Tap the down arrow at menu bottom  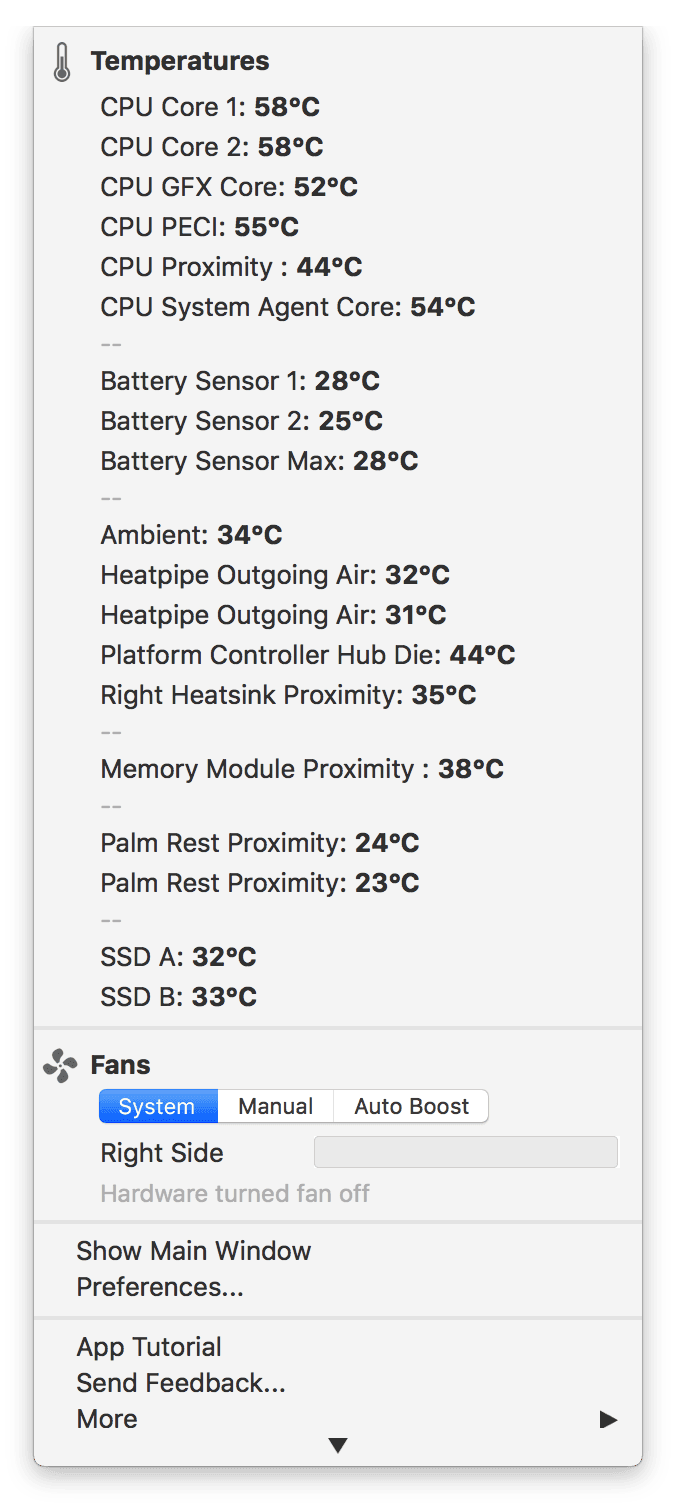pyautogui.click(x=338, y=1445)
